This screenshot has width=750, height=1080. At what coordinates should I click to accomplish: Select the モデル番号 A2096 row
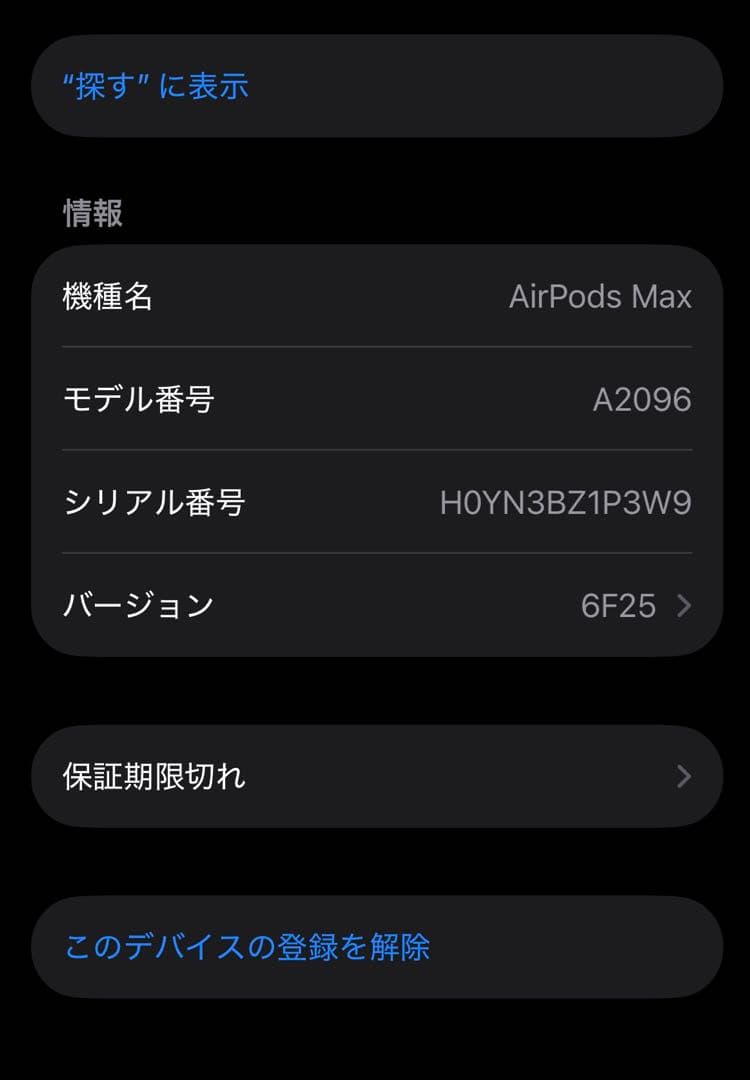[375, 399]
